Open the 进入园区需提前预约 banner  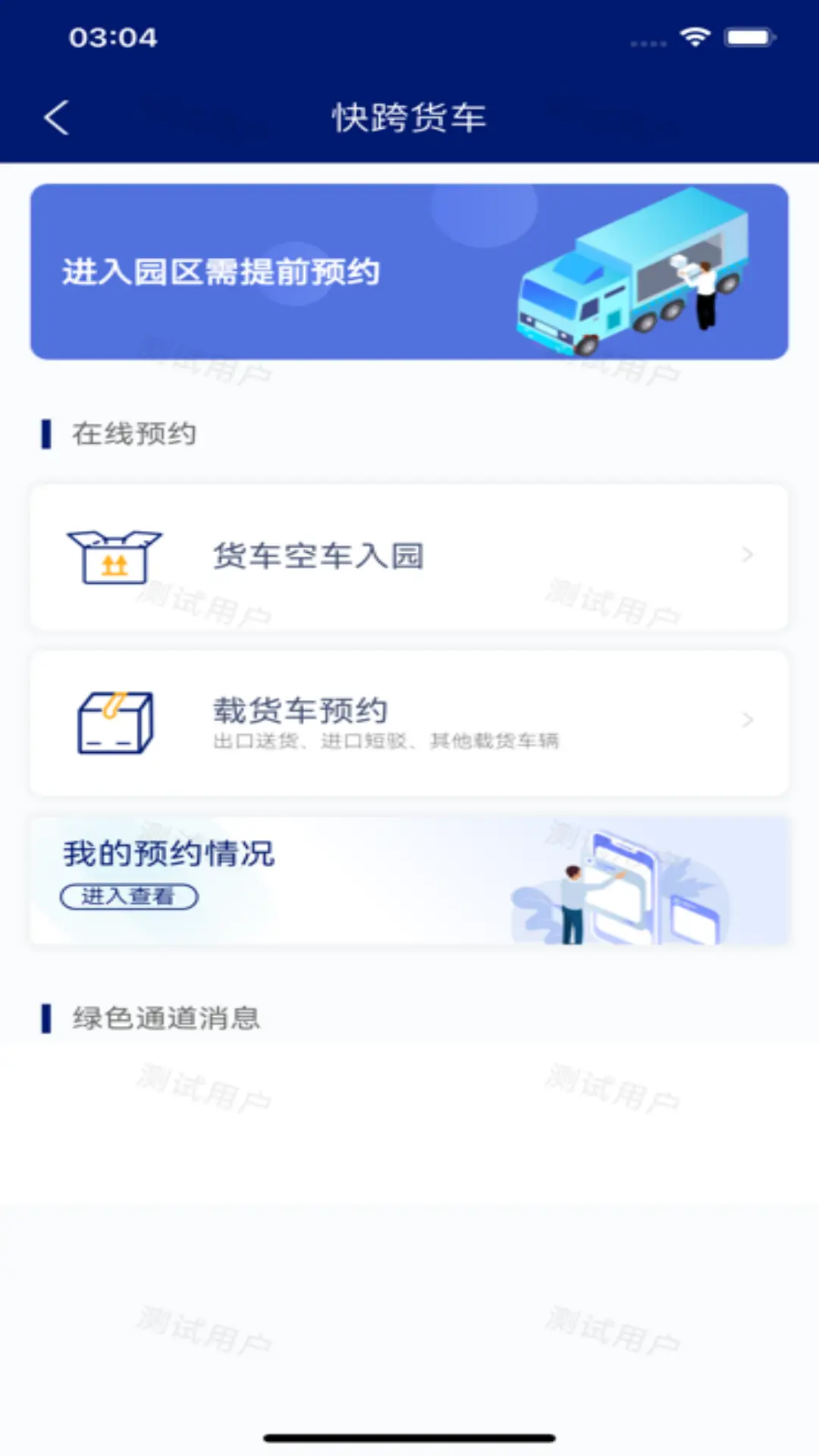tap(409, 271)
